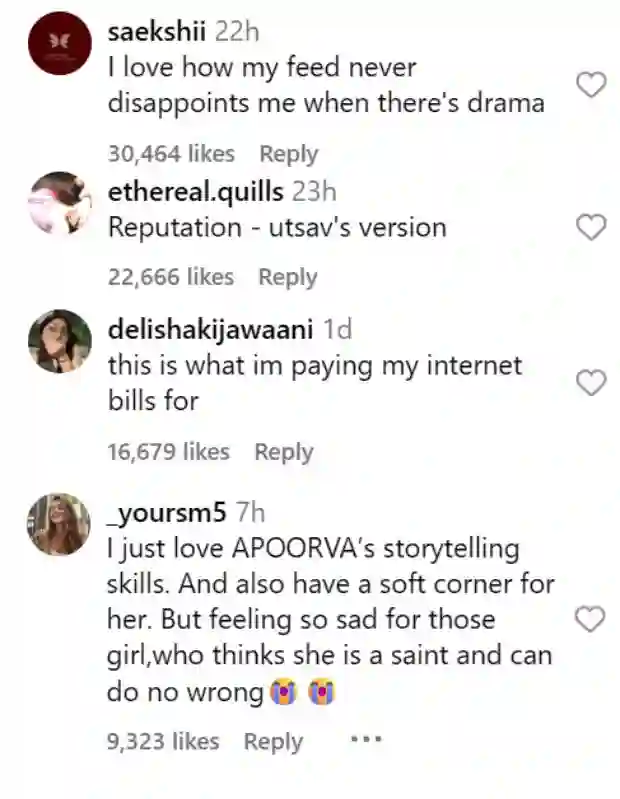620x799 pixels.
Task: Reply to ethereal.quills' comment
Action: [288, 277]
